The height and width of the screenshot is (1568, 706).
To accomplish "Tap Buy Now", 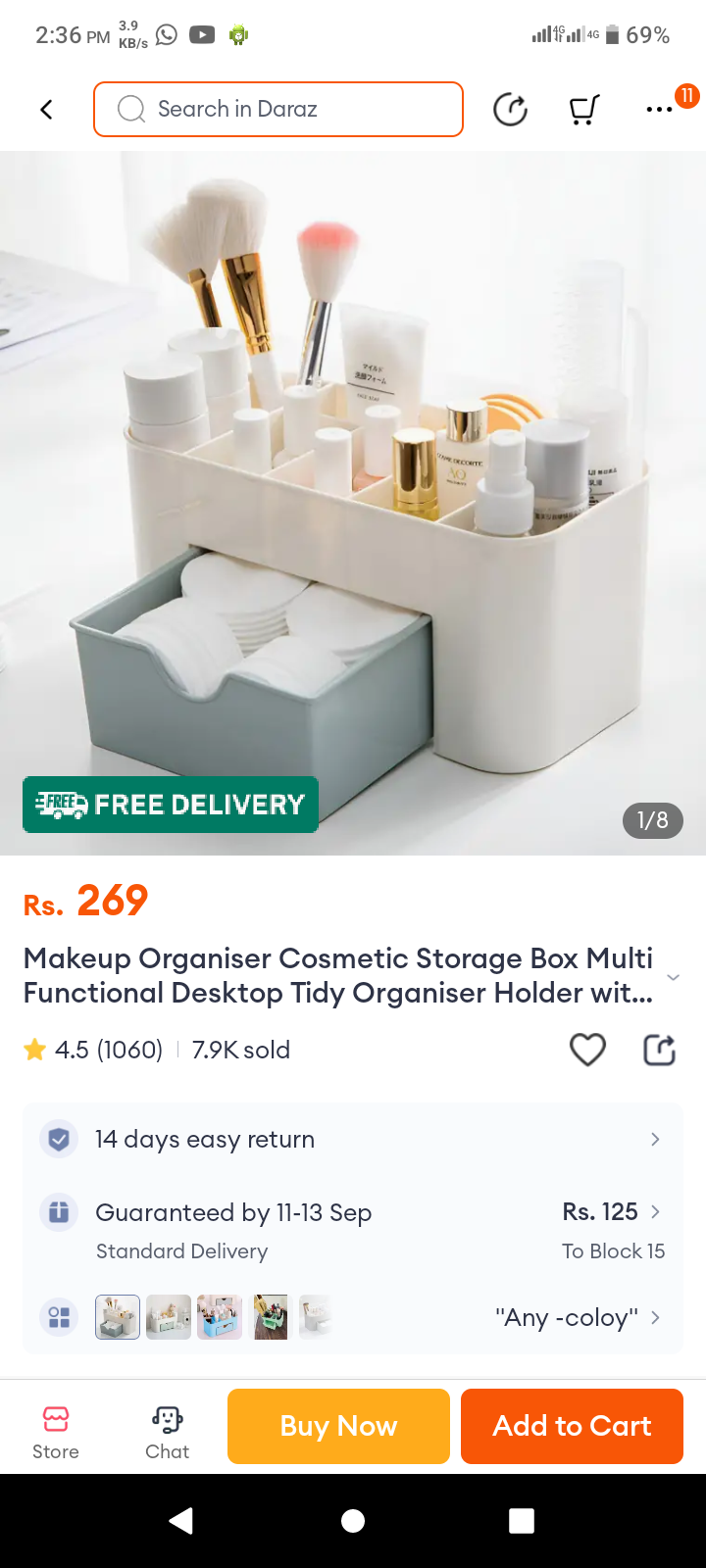I will point(338,1426).
